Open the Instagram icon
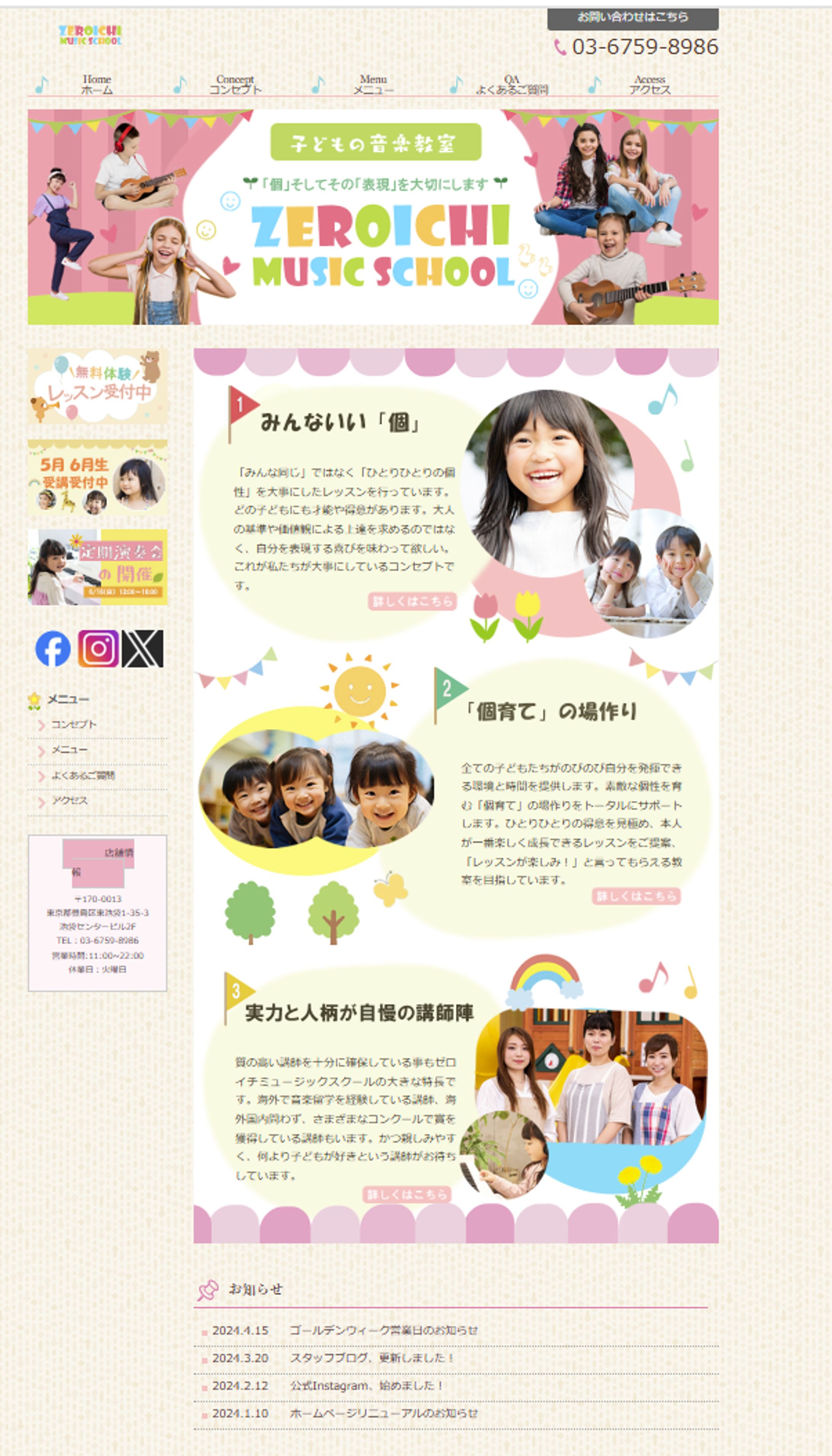The image size is (832, 1456). click(98, 648)
